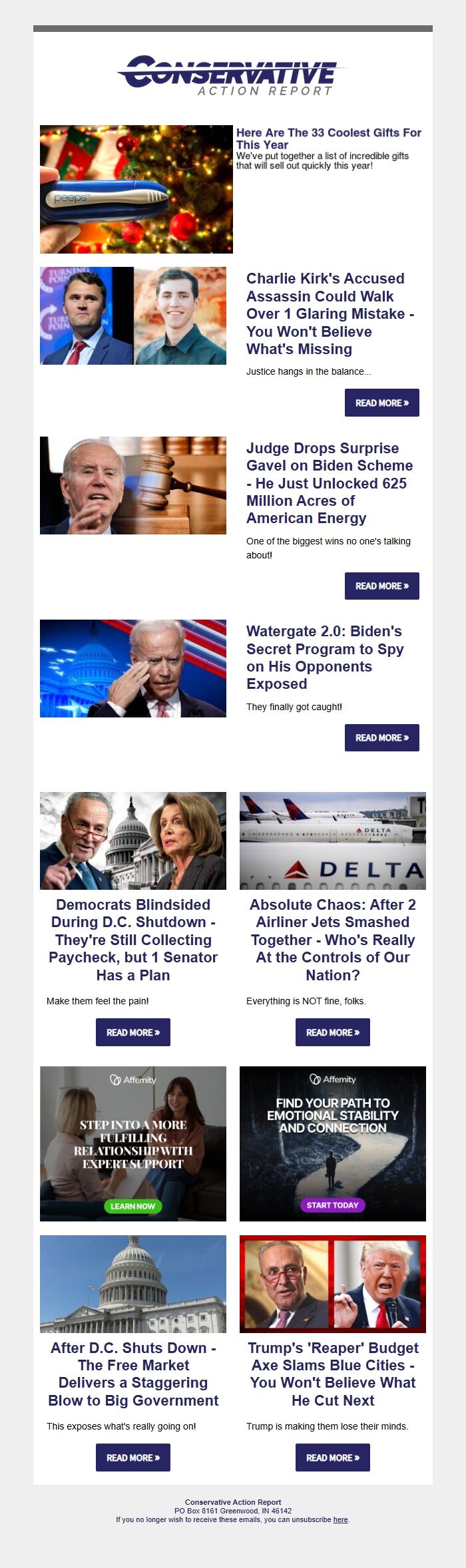
Task: Open the Watergate 2.0 headline link
Action: coord(325,658)
